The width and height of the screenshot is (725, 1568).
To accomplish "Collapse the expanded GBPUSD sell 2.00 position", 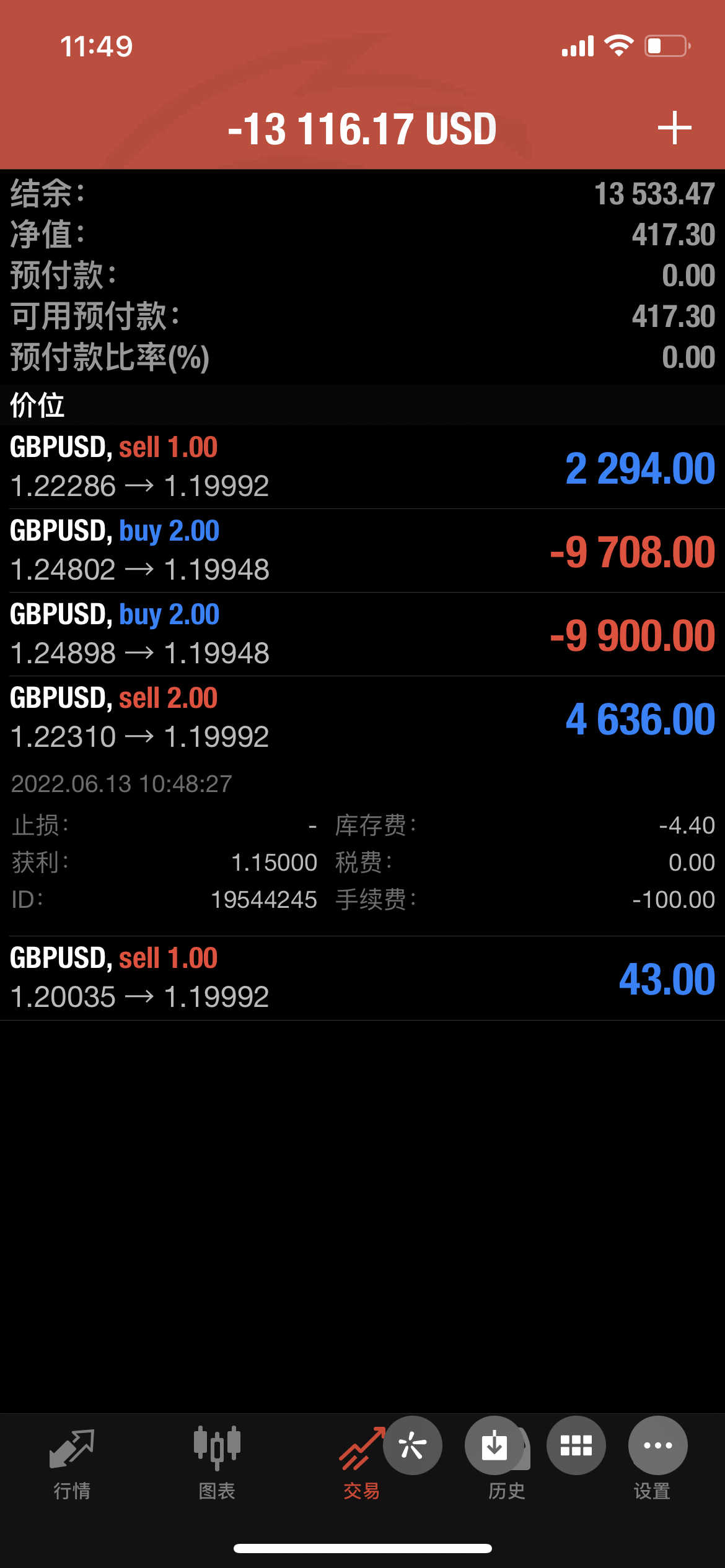I will [362, 717].
